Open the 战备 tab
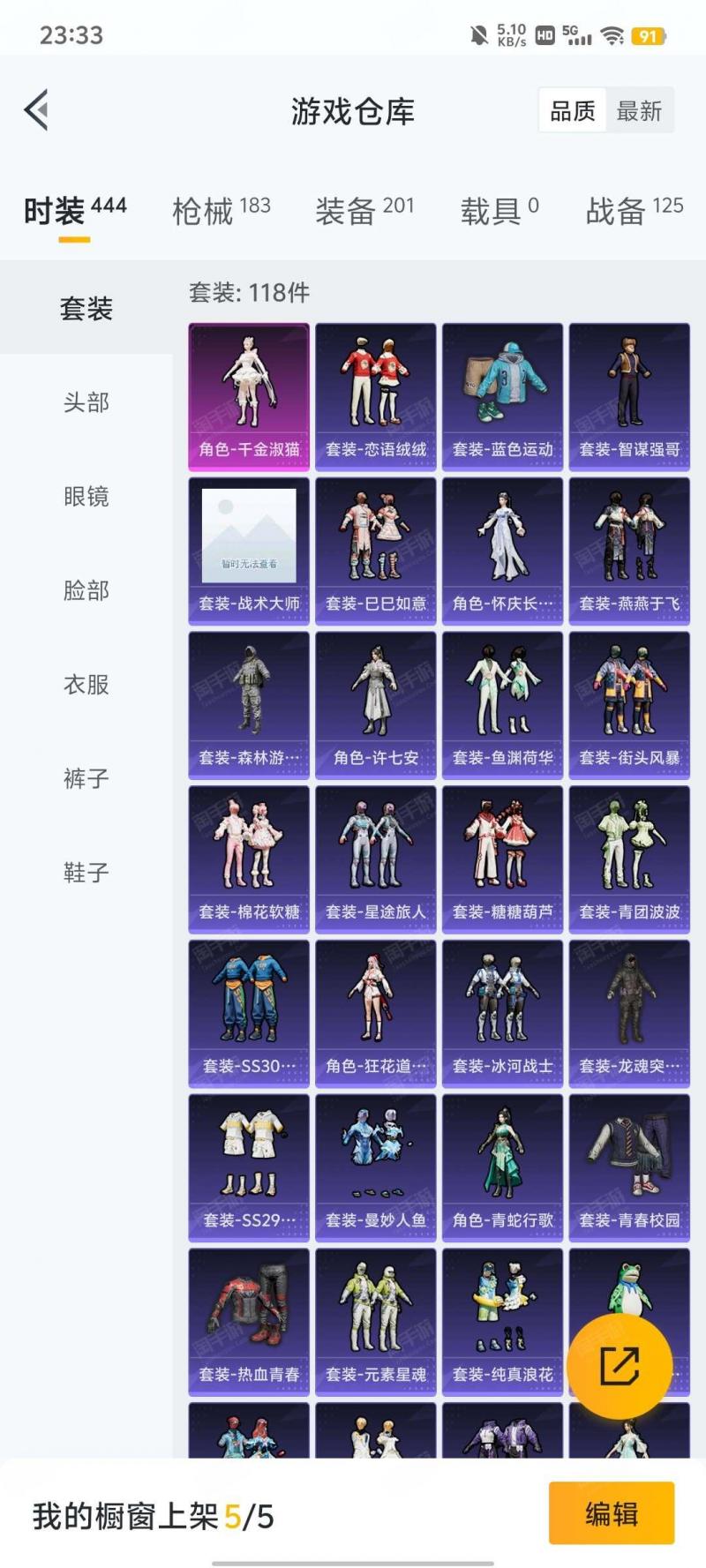This screenshot has width=706, height=1568. pos(635,211)
